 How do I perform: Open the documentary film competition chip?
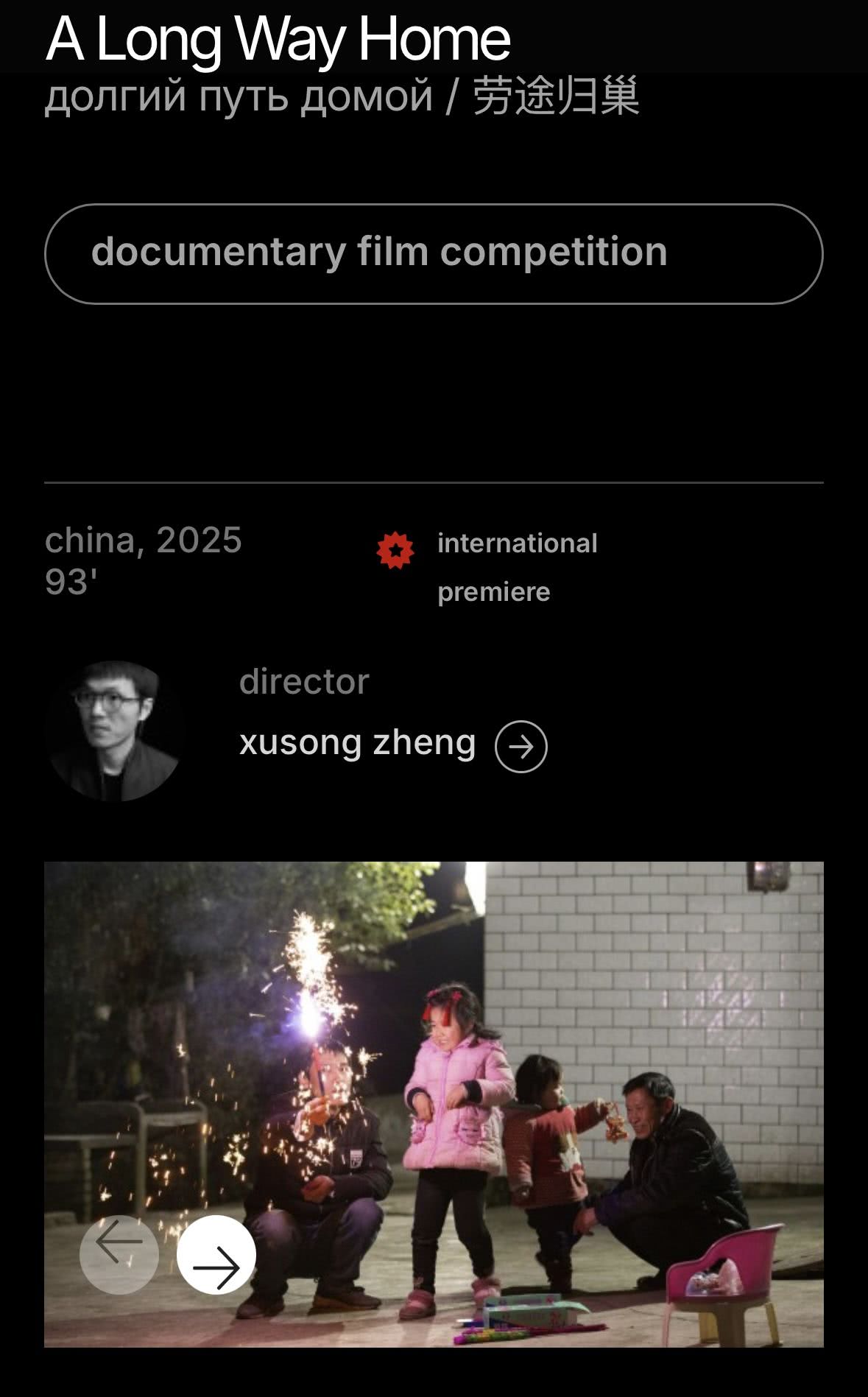[x=434, y=253]
